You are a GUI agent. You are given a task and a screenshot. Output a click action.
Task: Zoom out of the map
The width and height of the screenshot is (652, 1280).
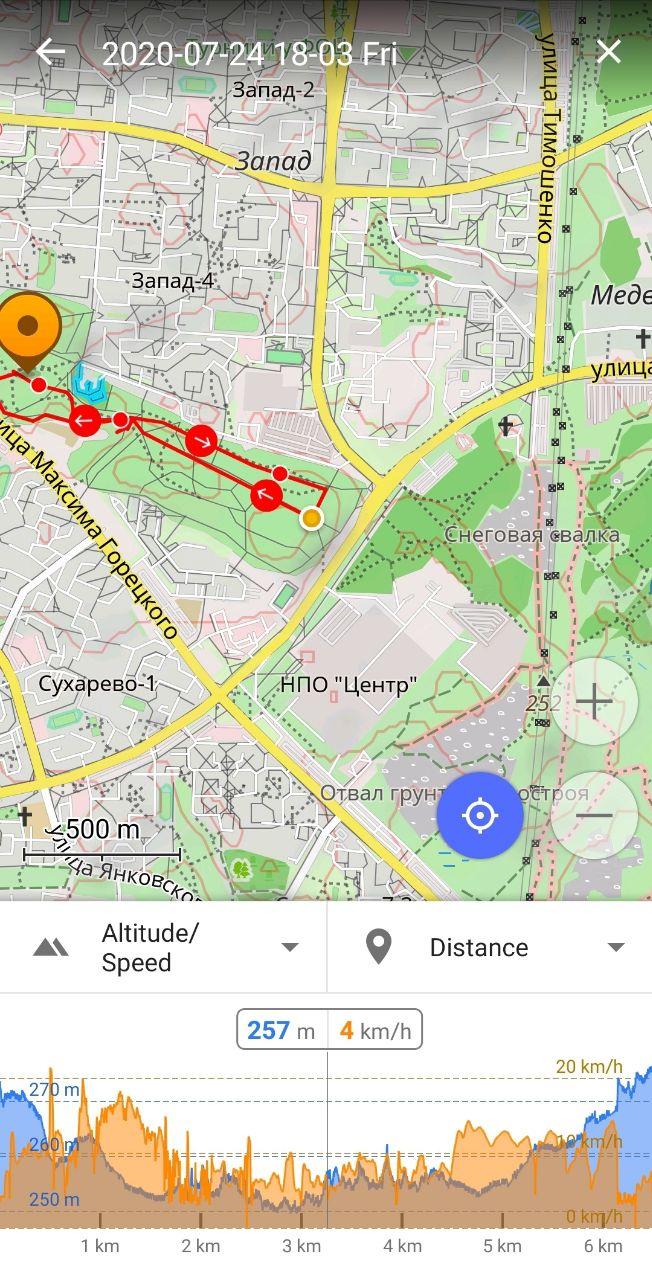point(594,816)
